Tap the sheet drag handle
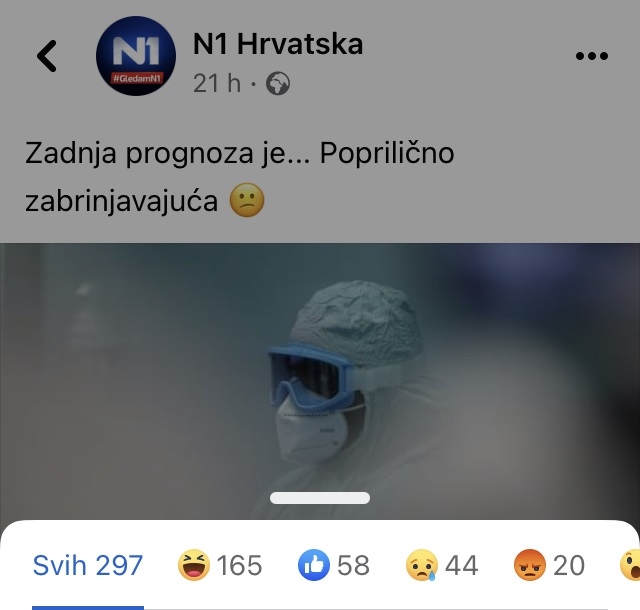 320,497
